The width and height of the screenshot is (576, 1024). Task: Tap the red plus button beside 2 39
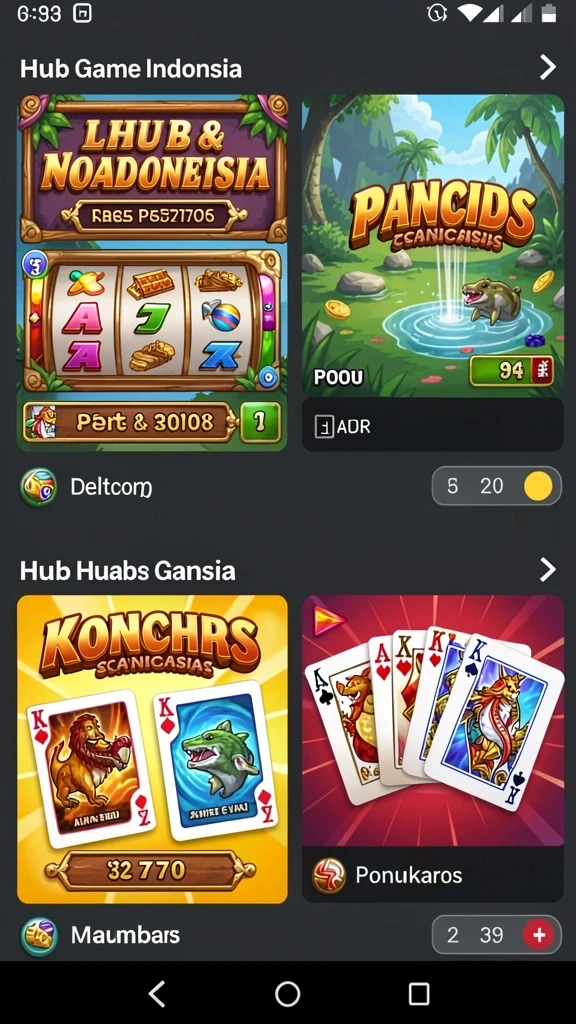point(539,935)
